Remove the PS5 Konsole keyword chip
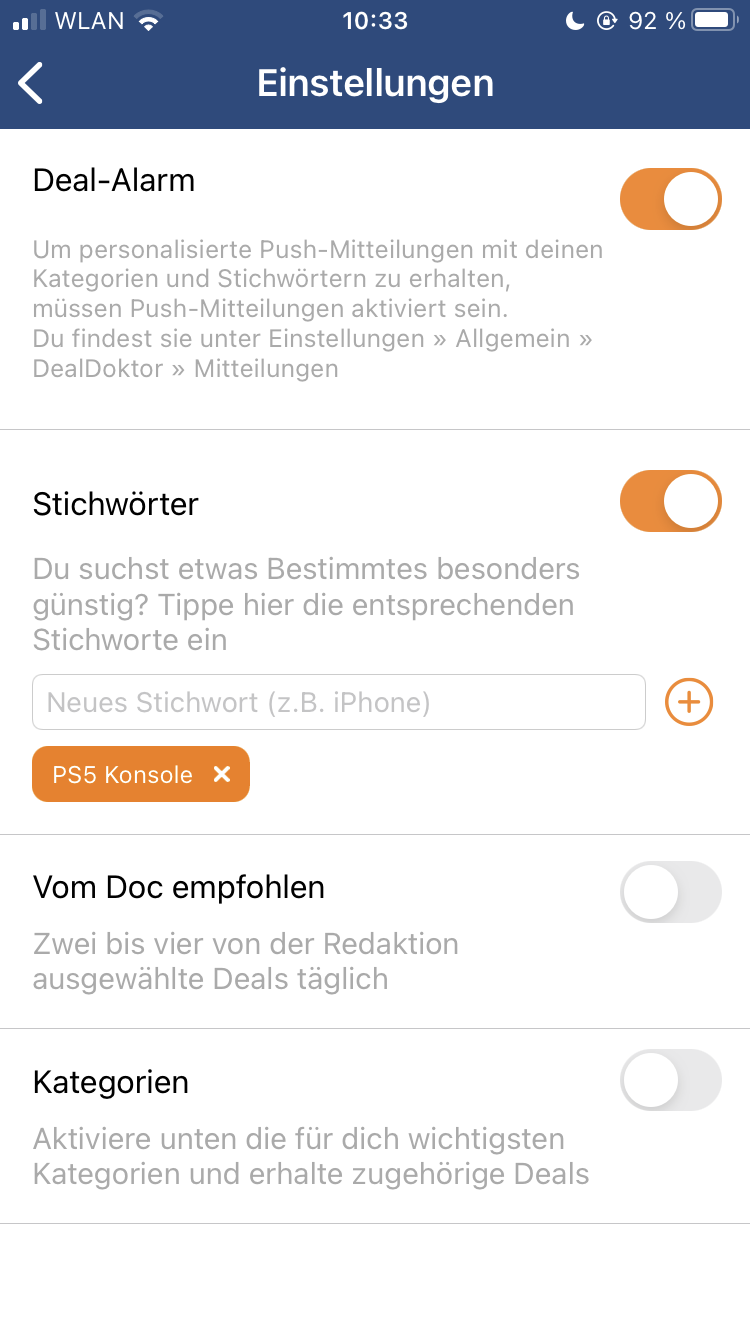 click(x=222, y=774)
